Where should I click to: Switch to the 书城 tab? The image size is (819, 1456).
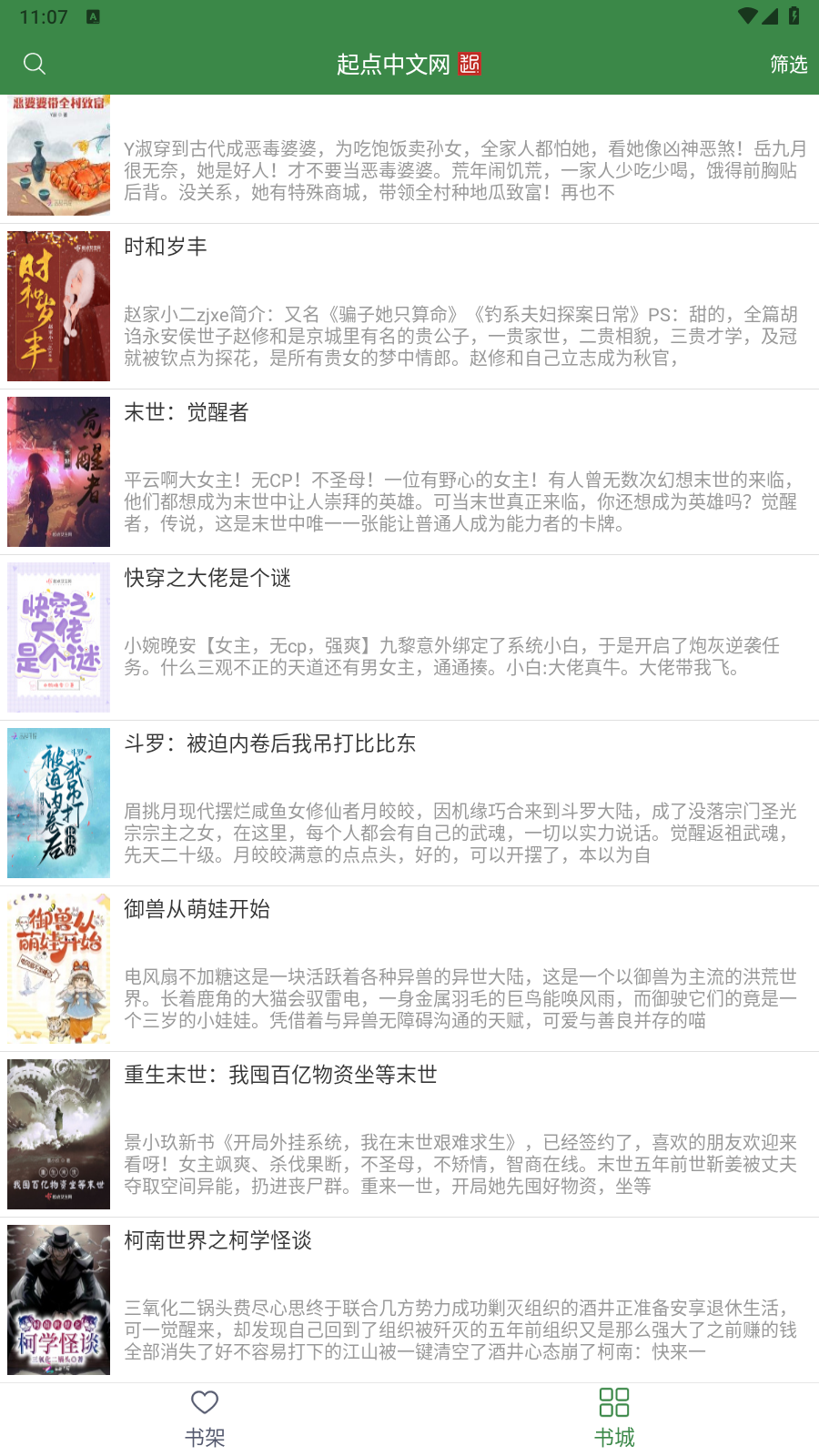[x=614, y=1419]
